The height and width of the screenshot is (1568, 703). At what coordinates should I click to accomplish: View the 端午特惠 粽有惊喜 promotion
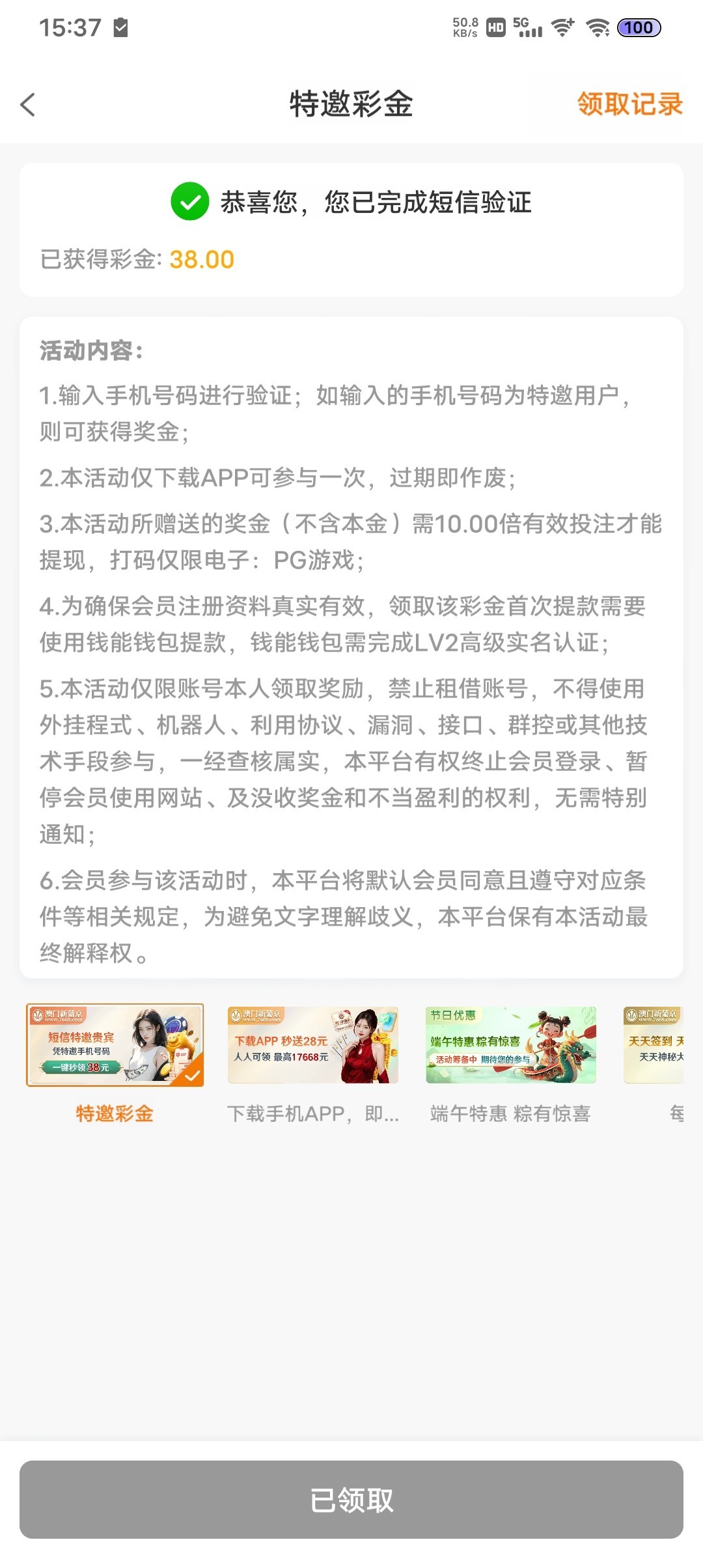point(510,1045)
